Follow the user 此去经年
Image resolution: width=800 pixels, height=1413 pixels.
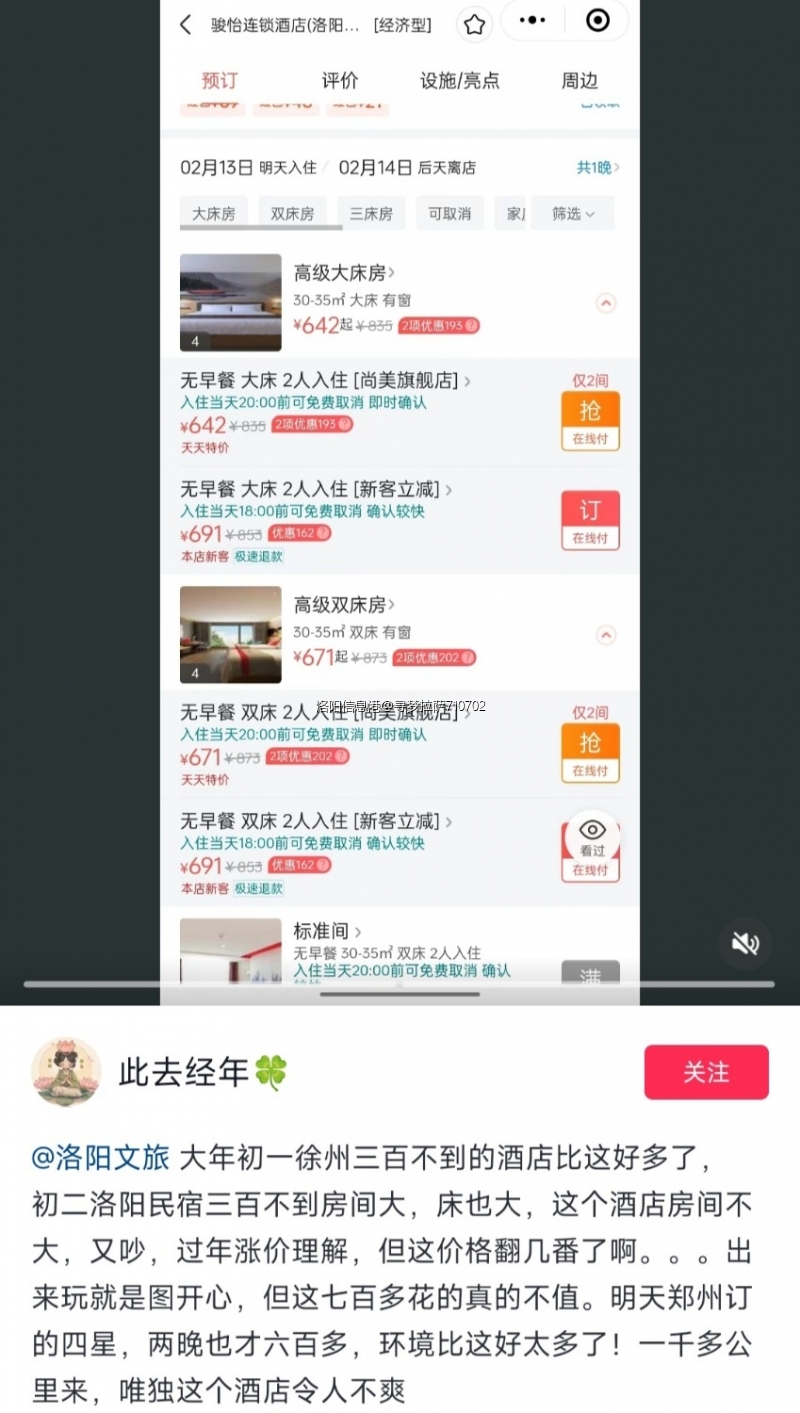[x=706, y=1072]
